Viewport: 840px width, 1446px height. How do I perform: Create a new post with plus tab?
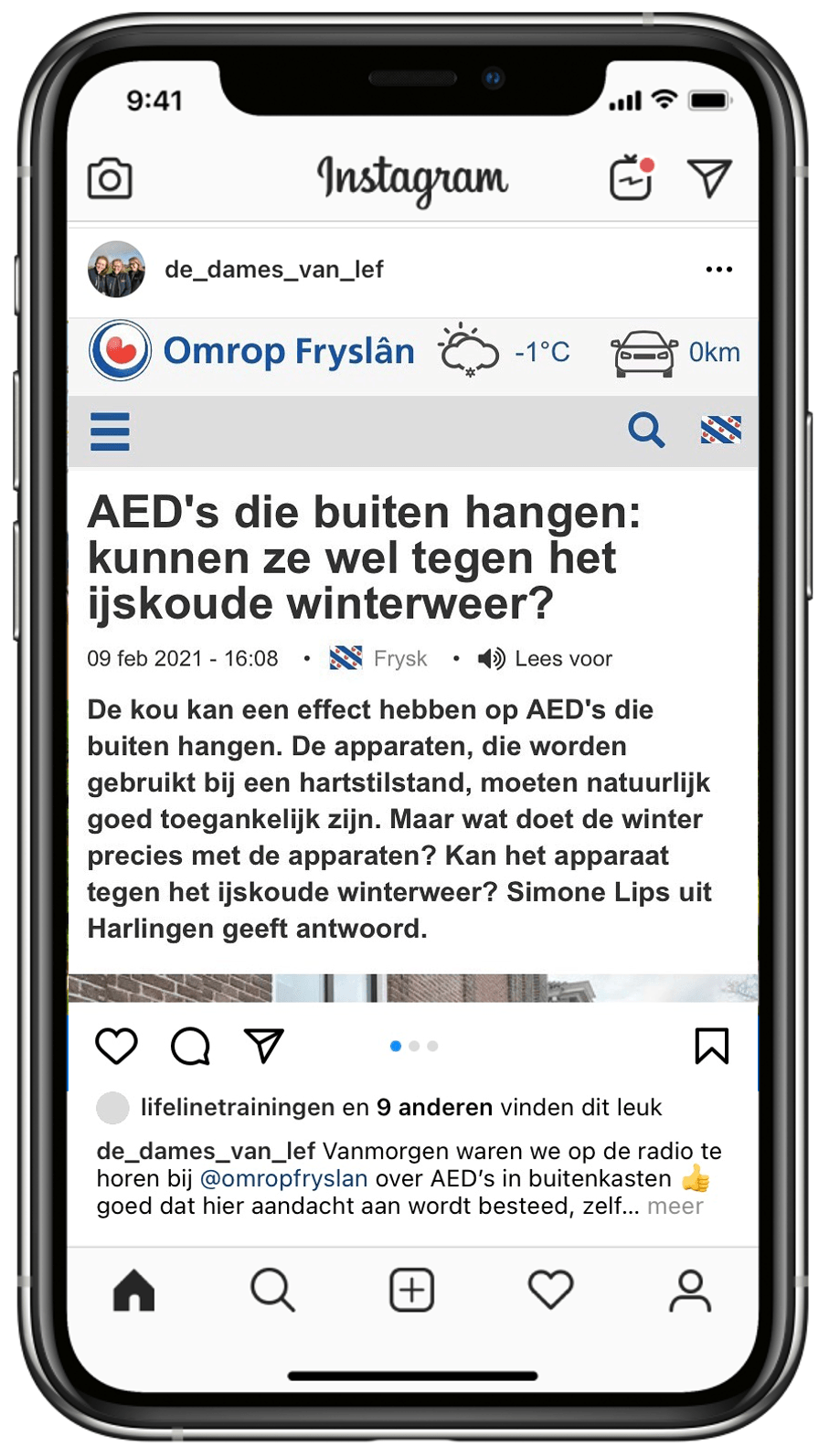coord(412,1291)
